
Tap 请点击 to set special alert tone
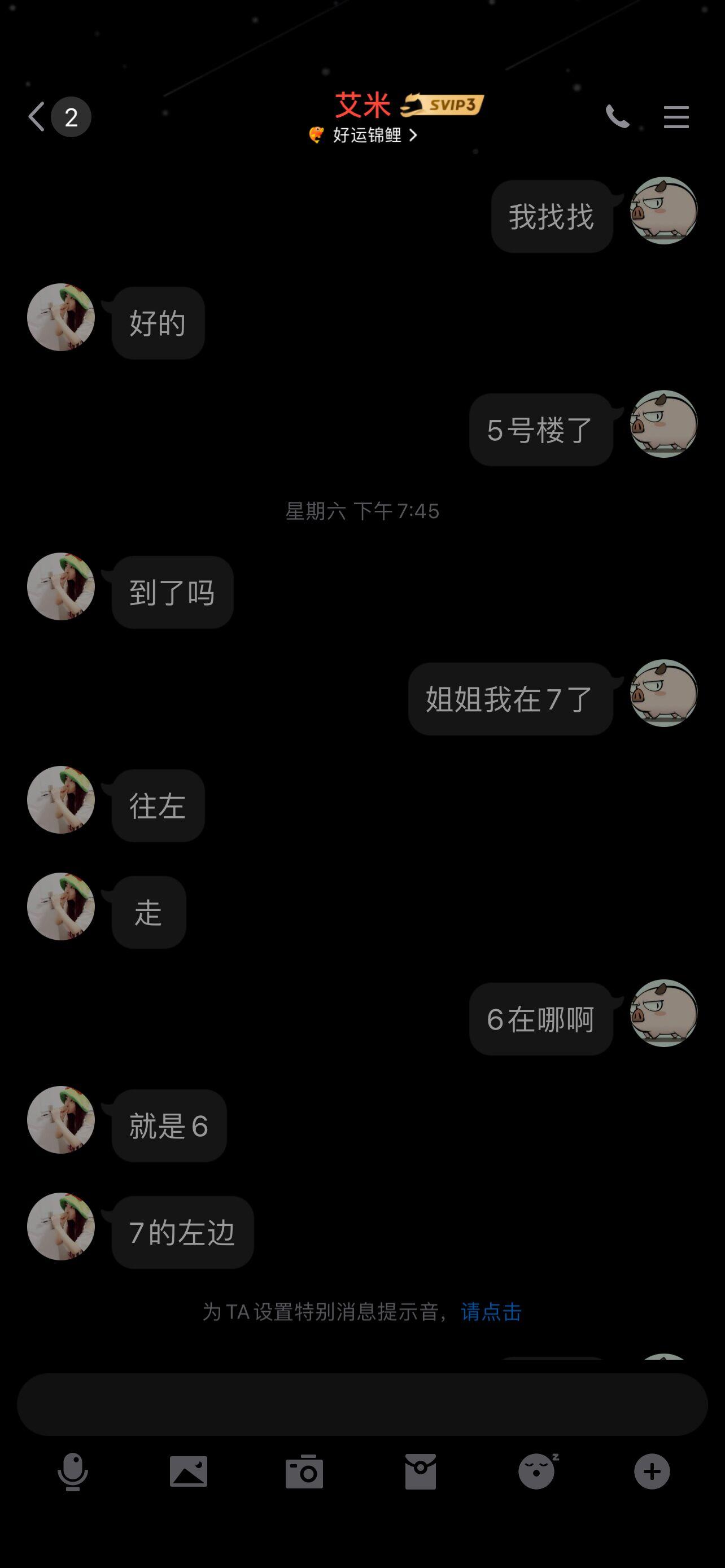(491, 1312)
